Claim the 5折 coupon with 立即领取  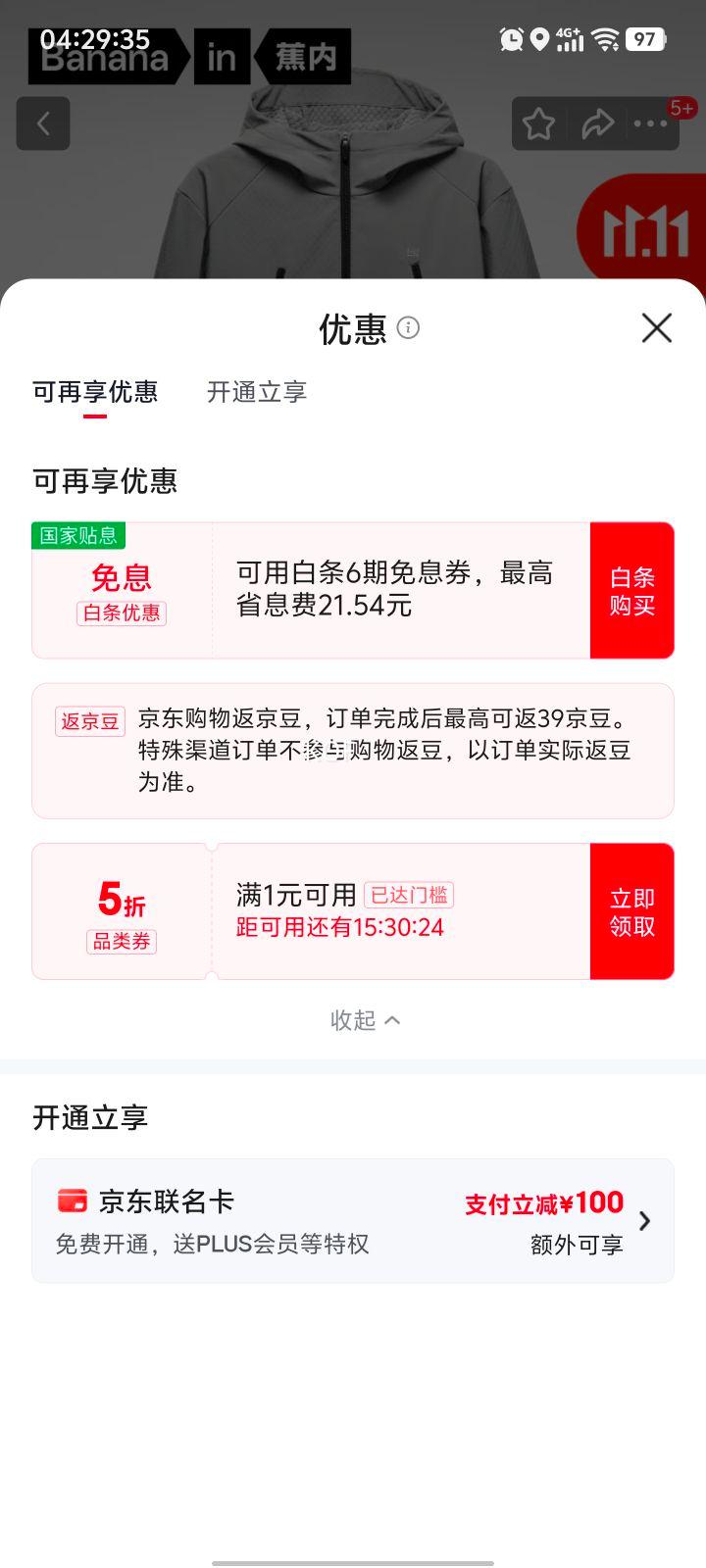[631, 911]
